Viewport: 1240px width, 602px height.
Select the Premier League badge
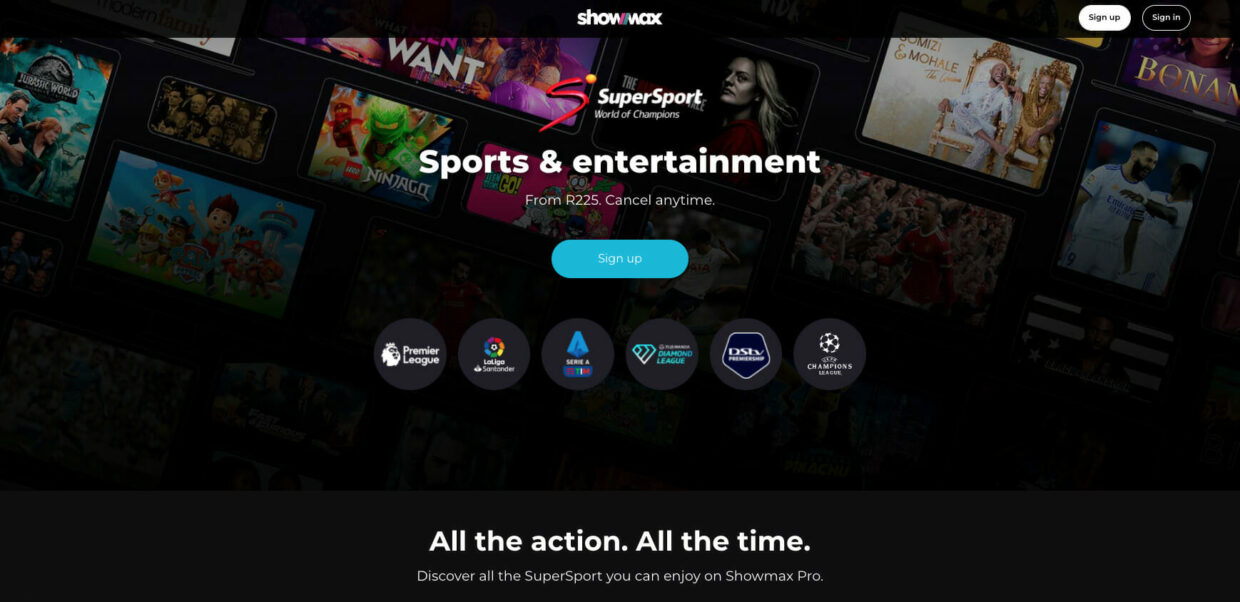[x=410, y=354]
